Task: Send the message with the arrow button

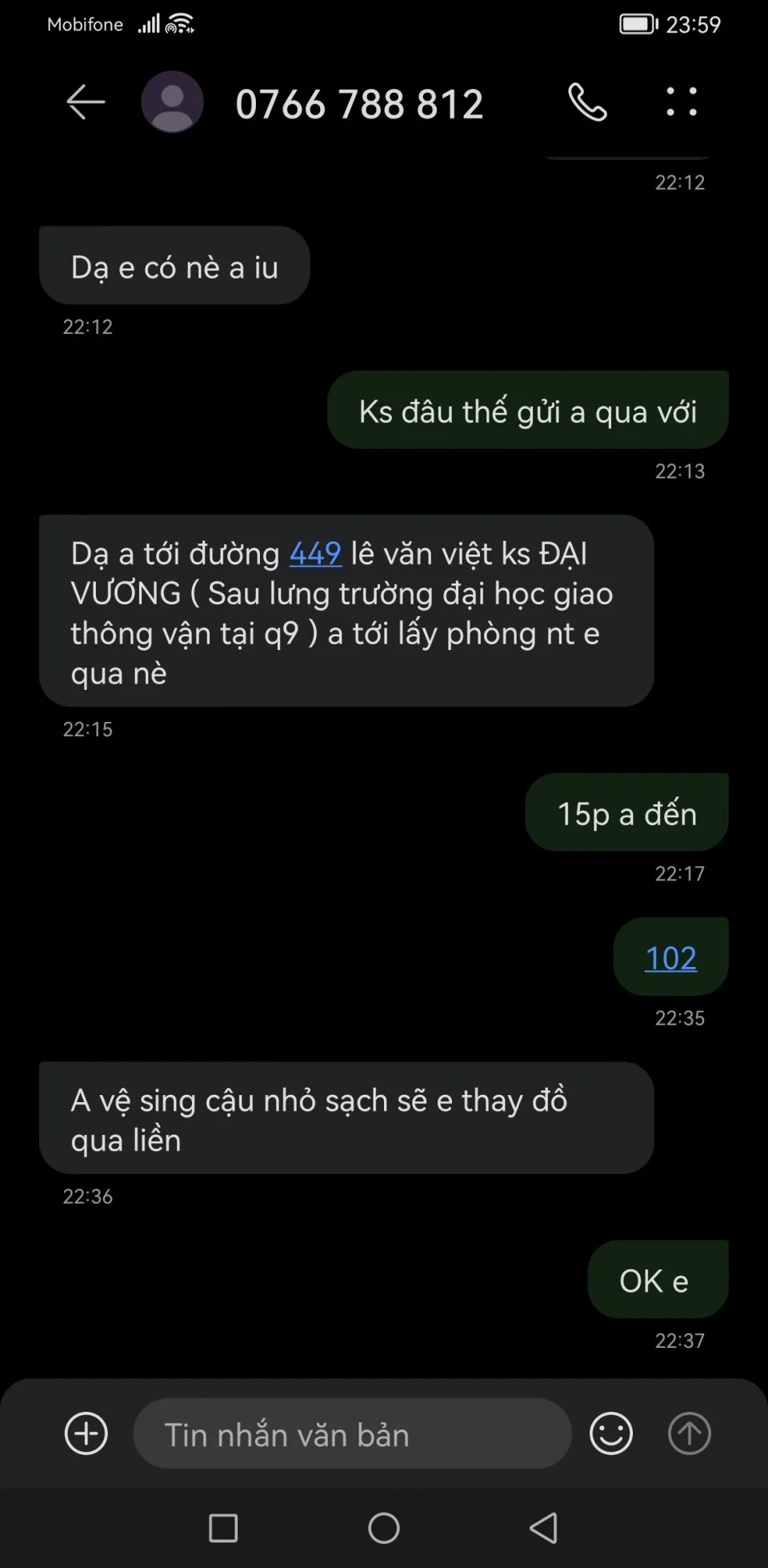Action: (x=689, y=1434)
